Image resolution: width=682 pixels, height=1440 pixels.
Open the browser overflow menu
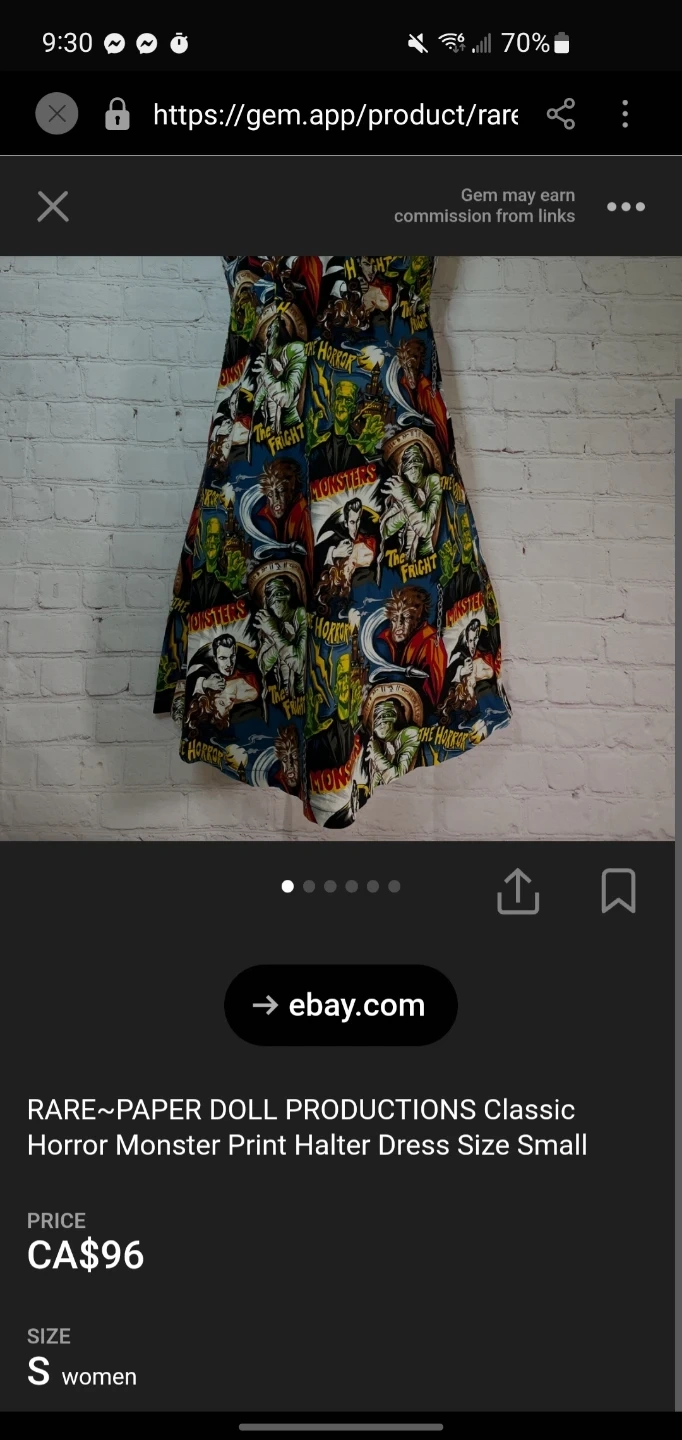coord(625,114)
